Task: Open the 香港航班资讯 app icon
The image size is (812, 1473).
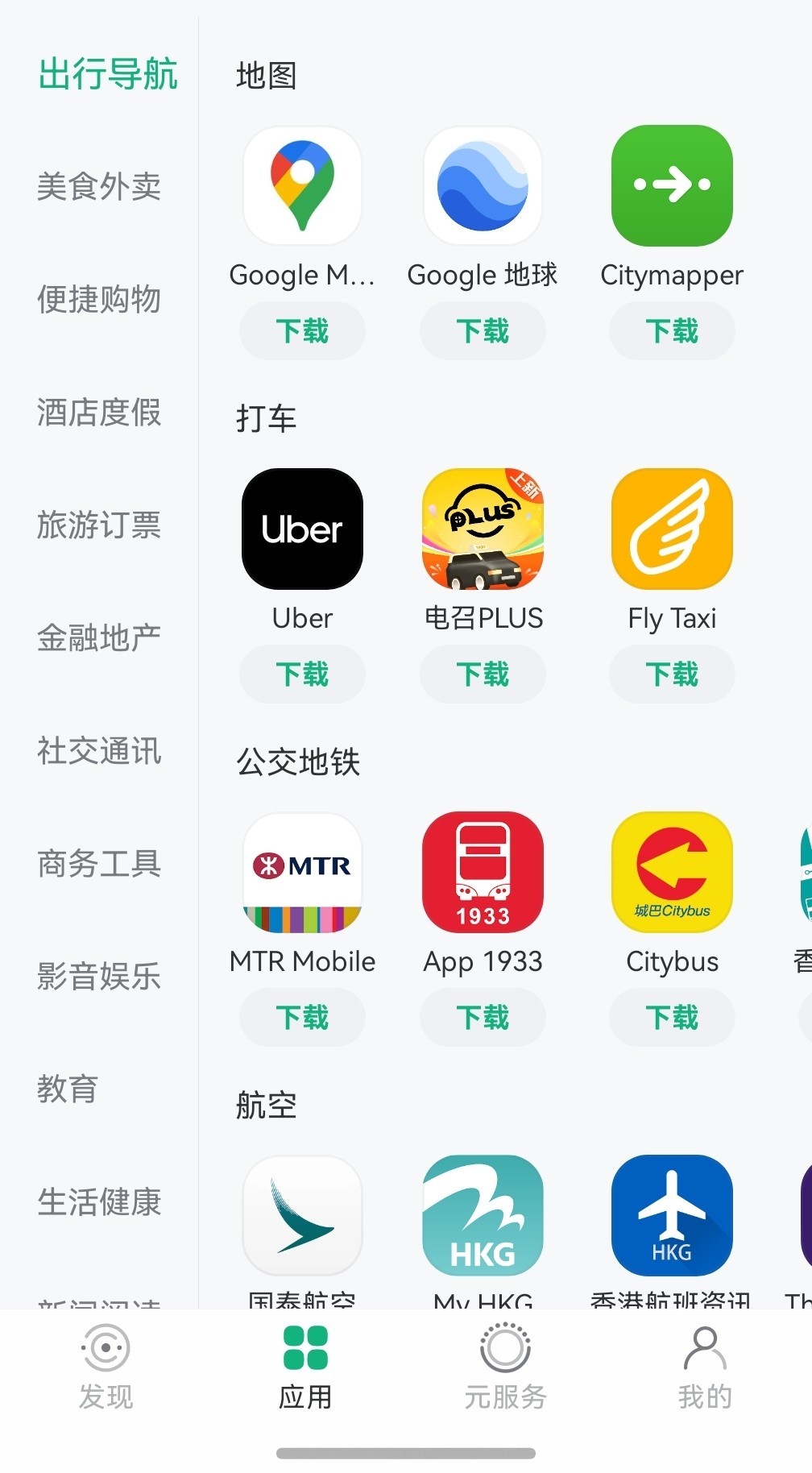Action: [672, 1217]
